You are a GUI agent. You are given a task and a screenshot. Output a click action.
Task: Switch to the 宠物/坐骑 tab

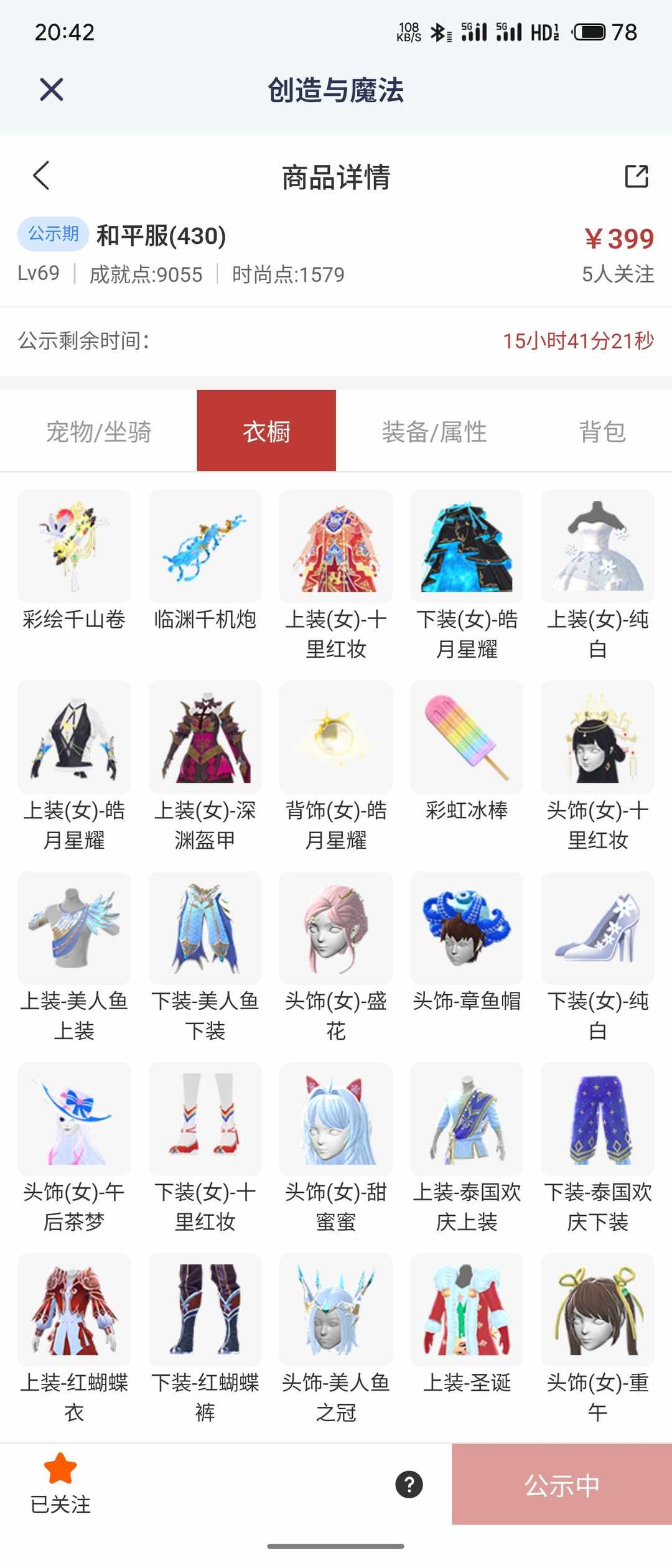tap(100, 432)
